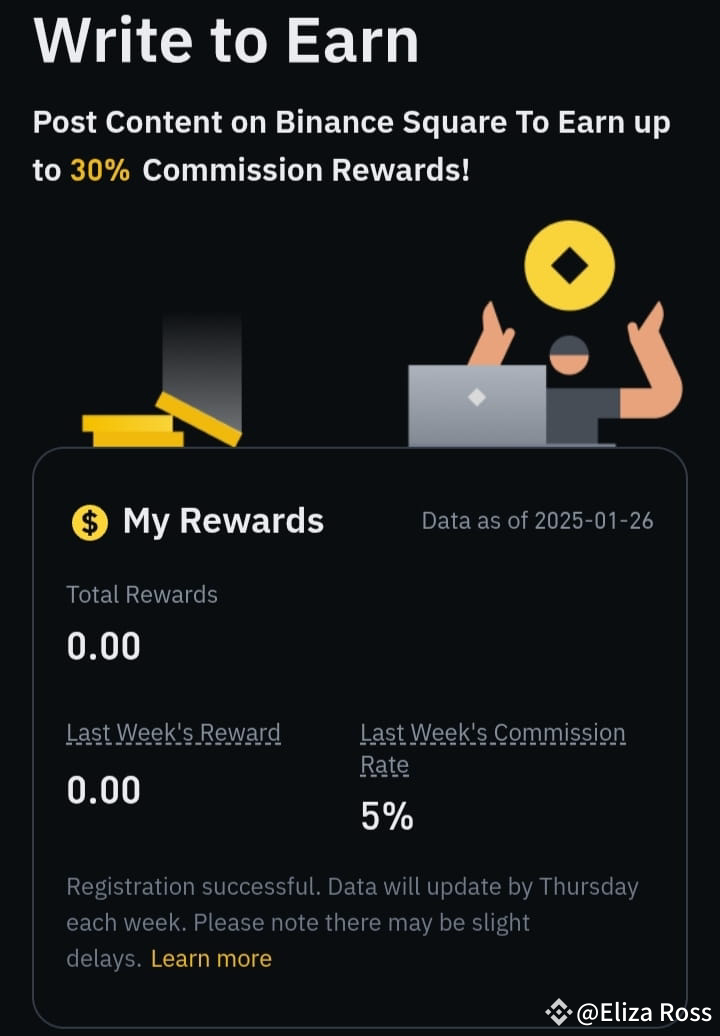The image size is (720, 1036).
Task: Click the yellow dollar coin icon beside My Rewards
Action: (x=88, y=521)
